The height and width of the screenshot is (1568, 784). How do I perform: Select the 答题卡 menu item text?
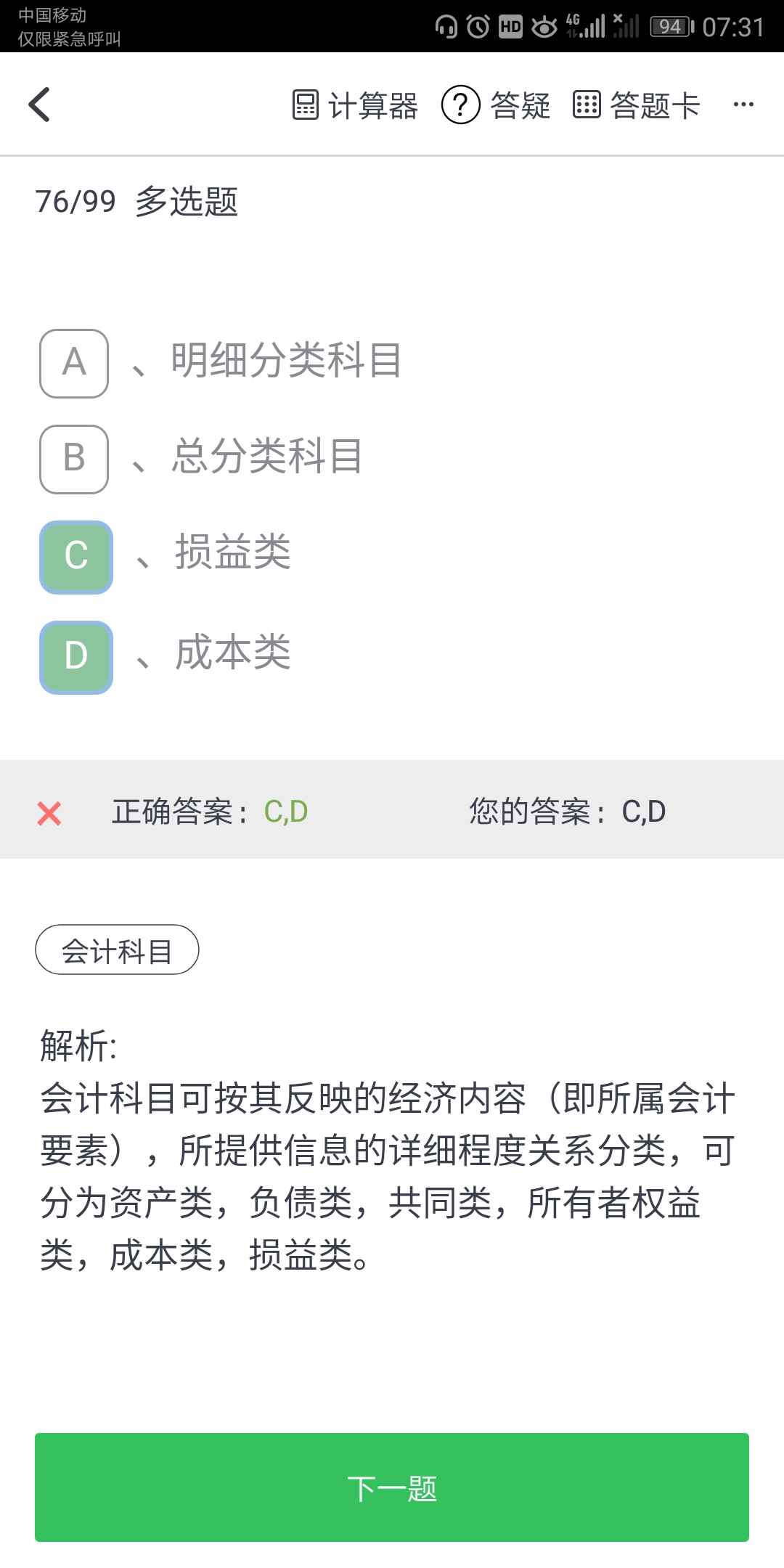point(653,105)
